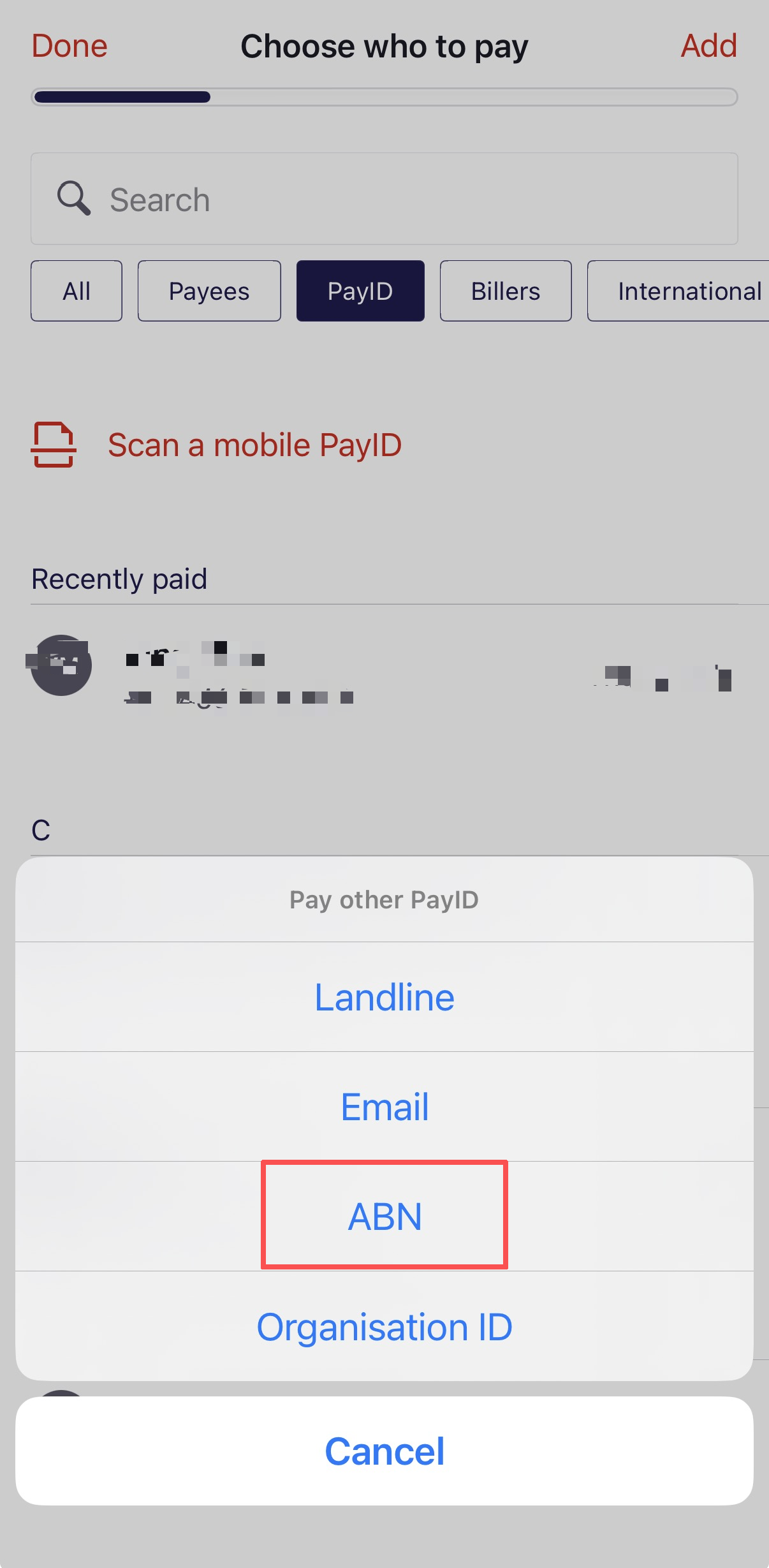Select Landline as the PayID type
This screenshot has width=769, height=1568.
click(x=384, y=997)
